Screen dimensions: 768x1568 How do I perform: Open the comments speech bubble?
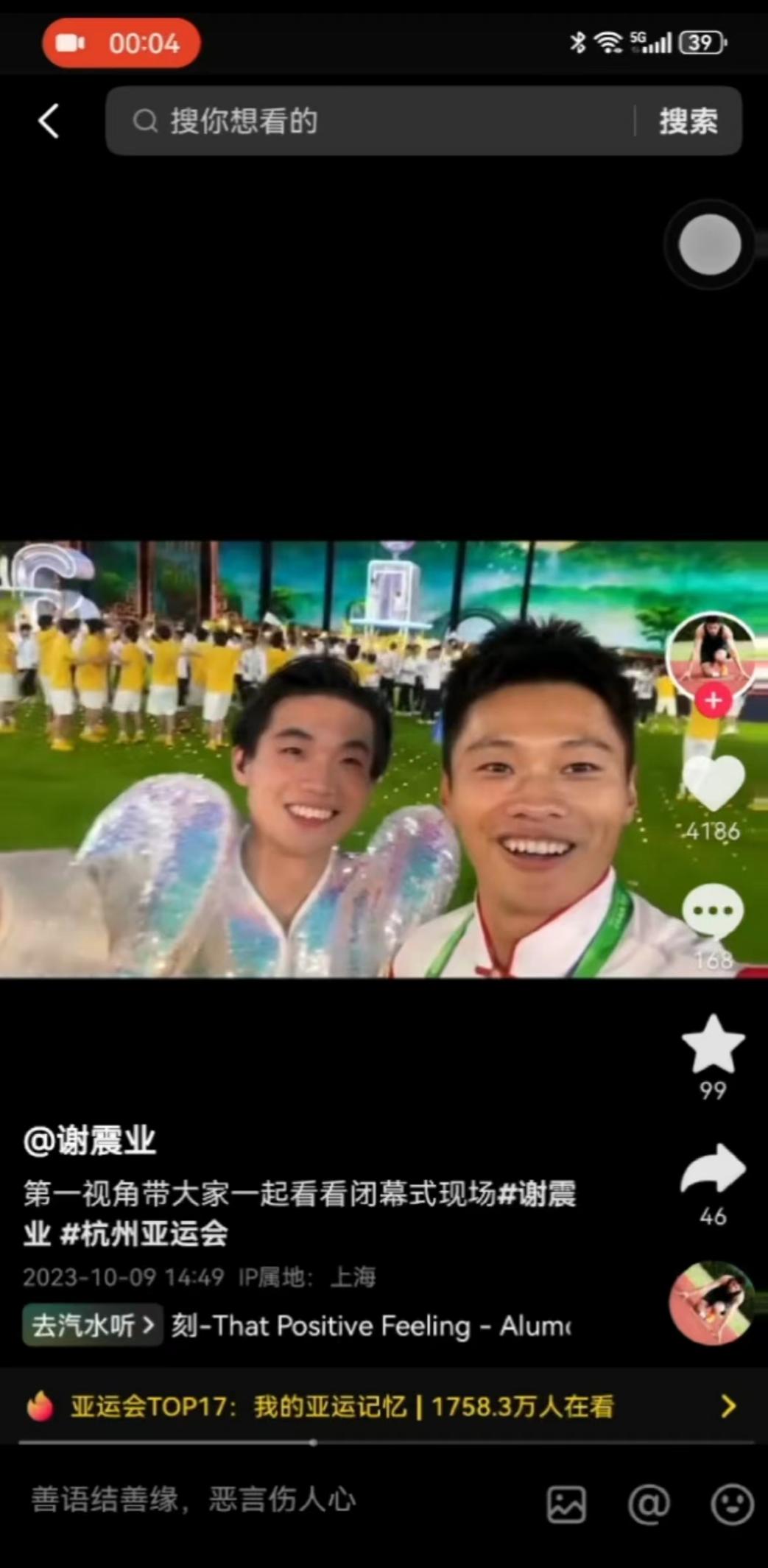click(x=713, y=912)
